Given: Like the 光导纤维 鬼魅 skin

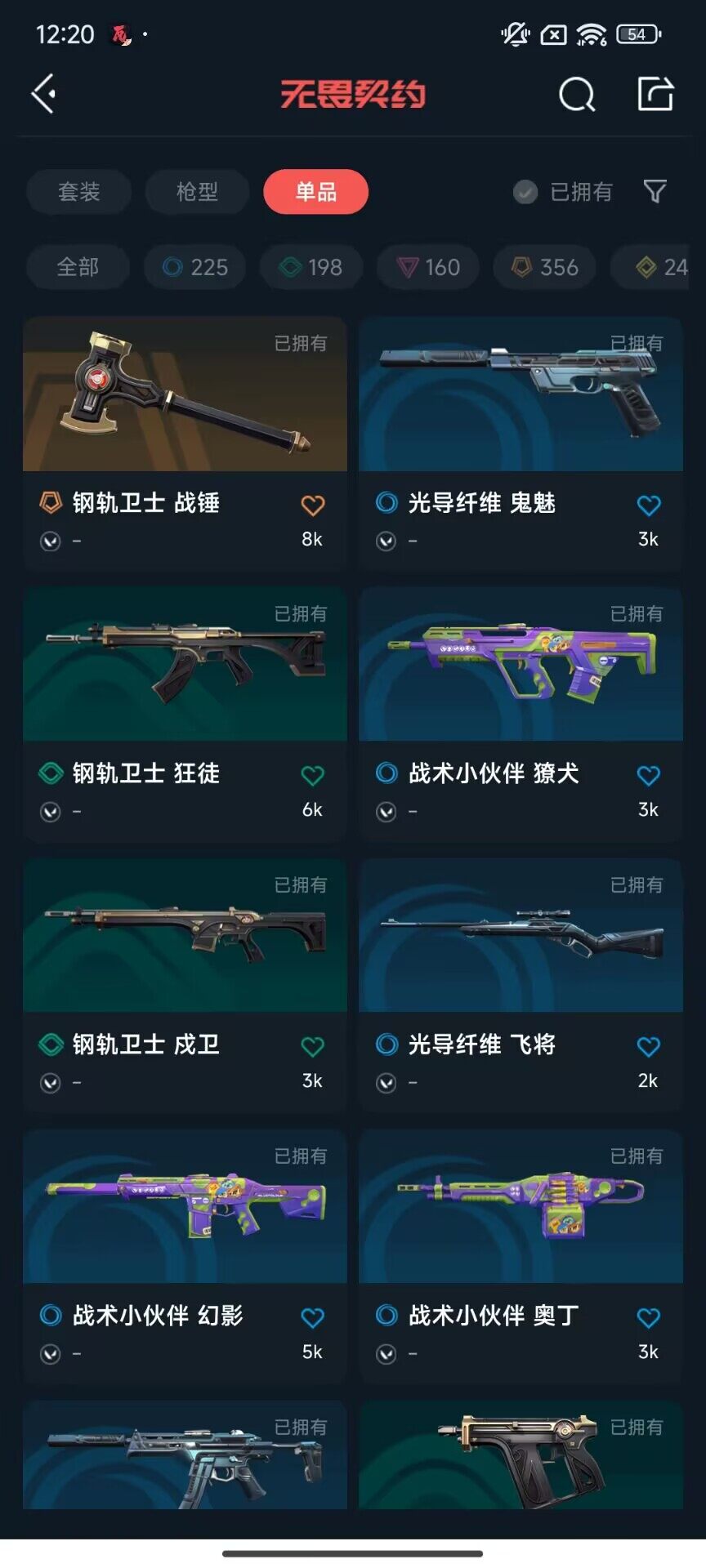Looking at the screenshot, I should pyautogui.click(x=649, y=506).
